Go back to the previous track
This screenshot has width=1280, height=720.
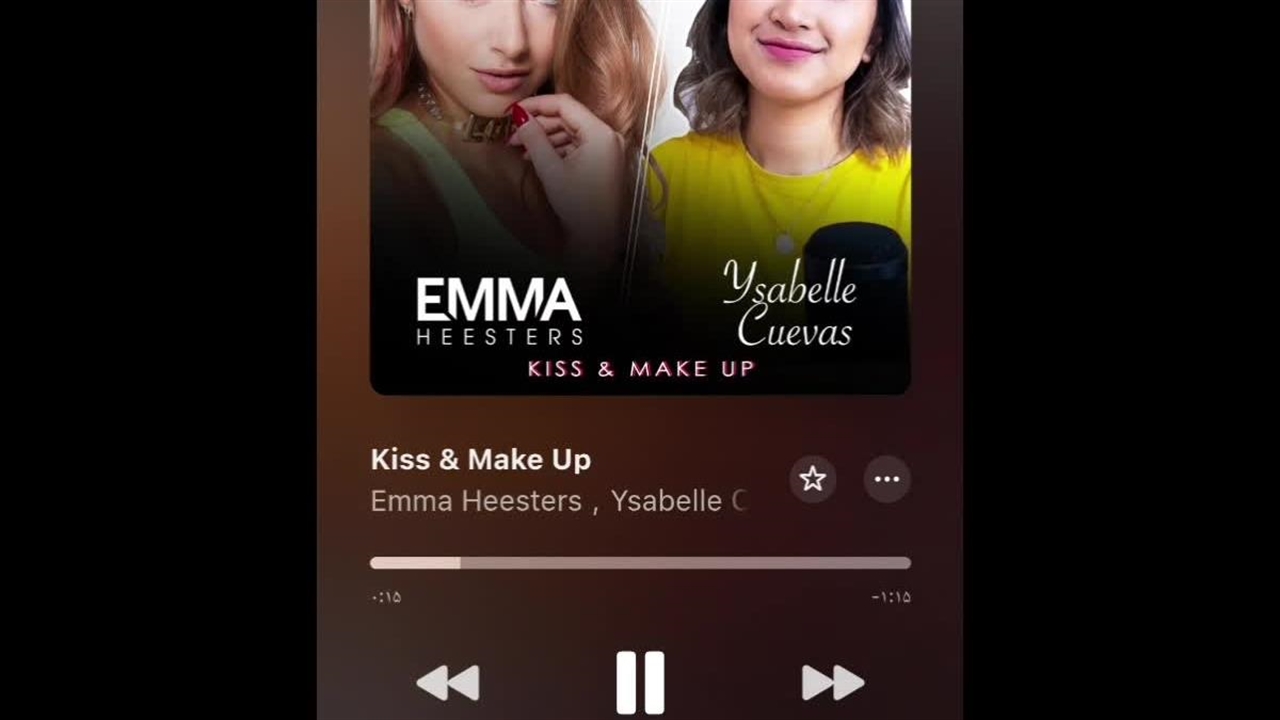(x=448, y=683)
